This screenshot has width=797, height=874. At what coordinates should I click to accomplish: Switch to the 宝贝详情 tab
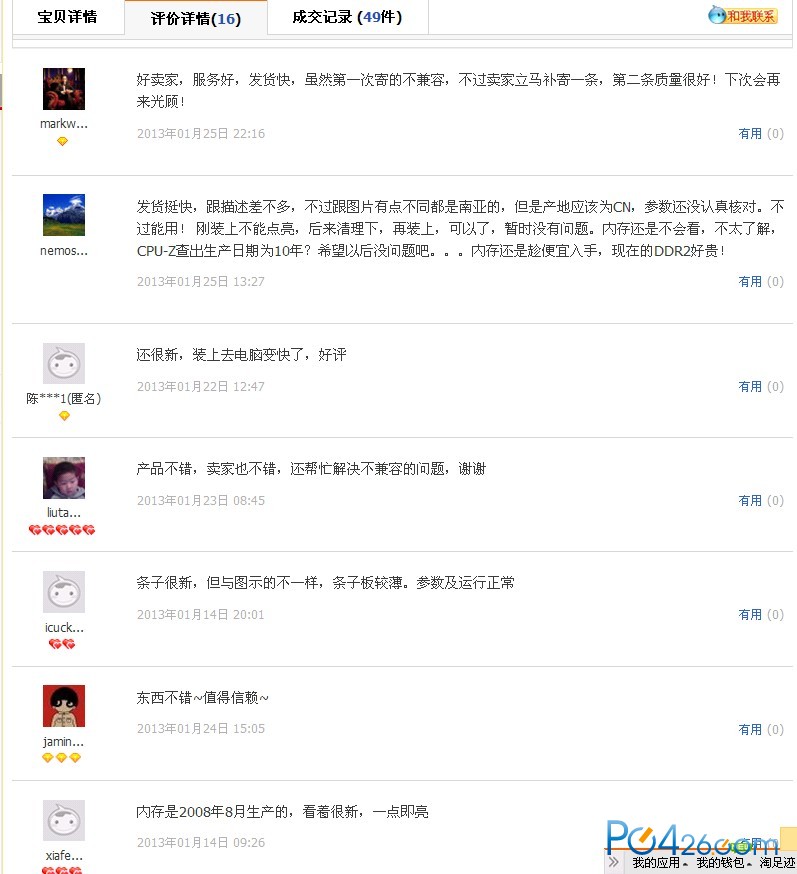pyautogui.click(x=67, y=17)
